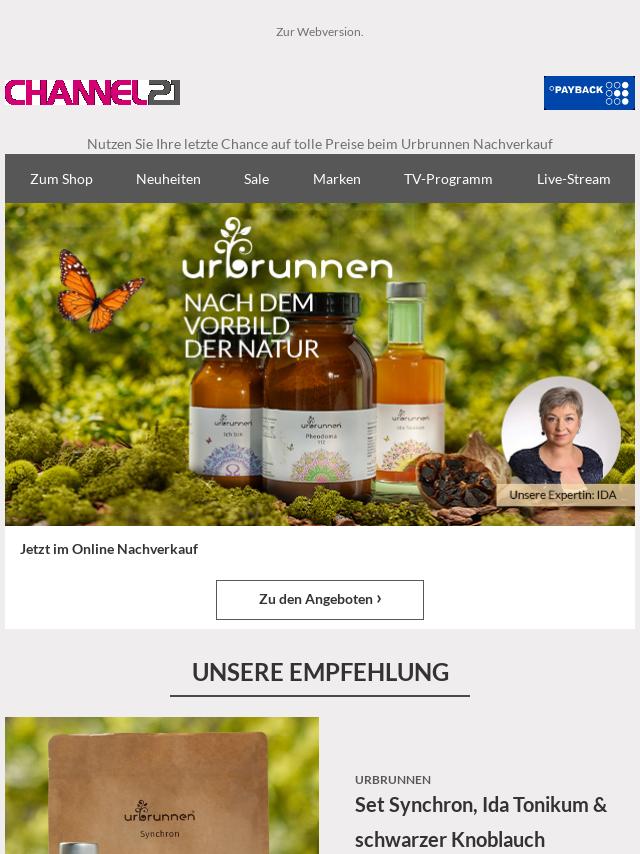View the TV-Programm

(448, 179)
